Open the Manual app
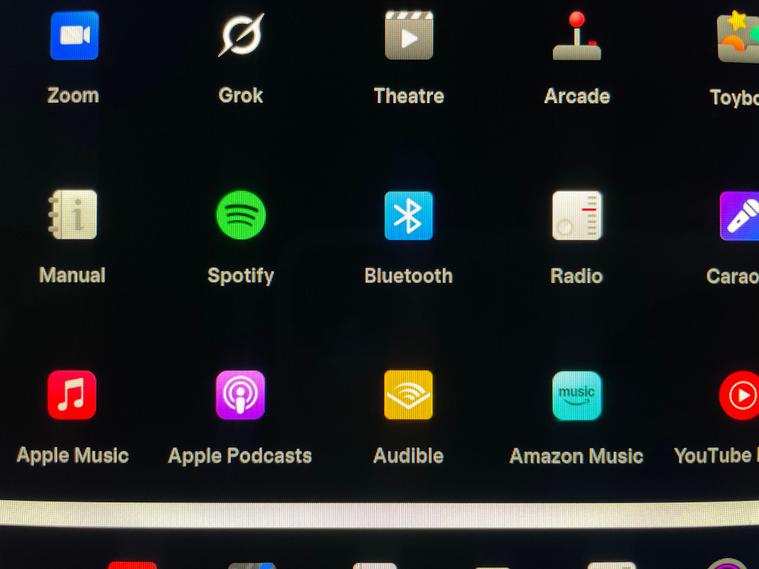Image resolution: width=759 pixels, height=569 pixels. (73, 215)
